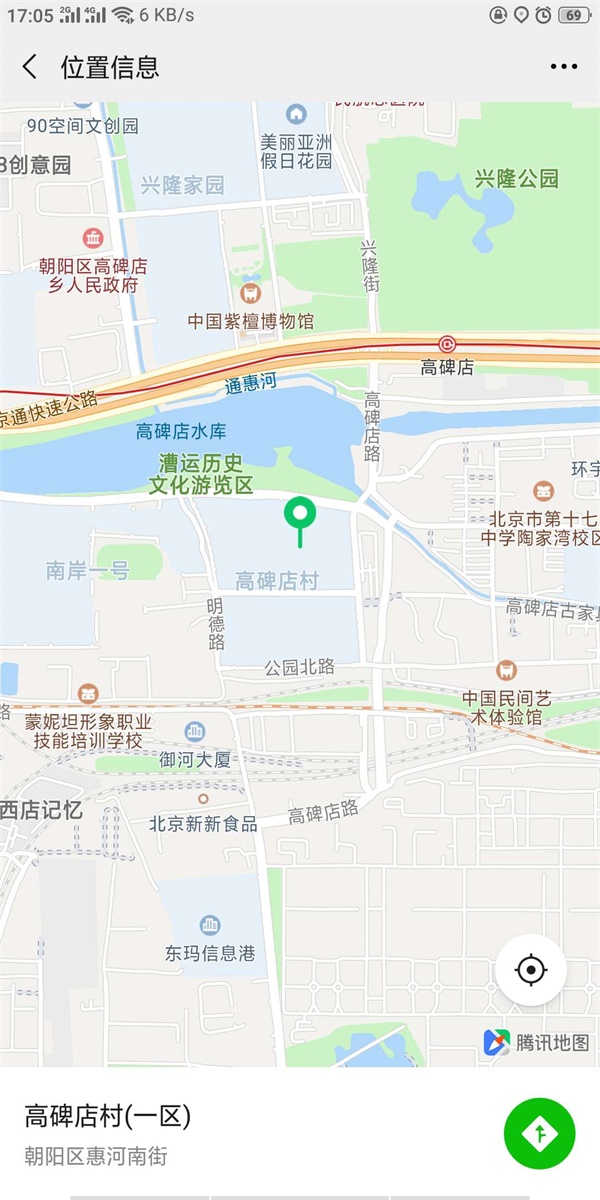Start navigation with green directions button
600x1200 pixels.
[x=539, y=1133]
